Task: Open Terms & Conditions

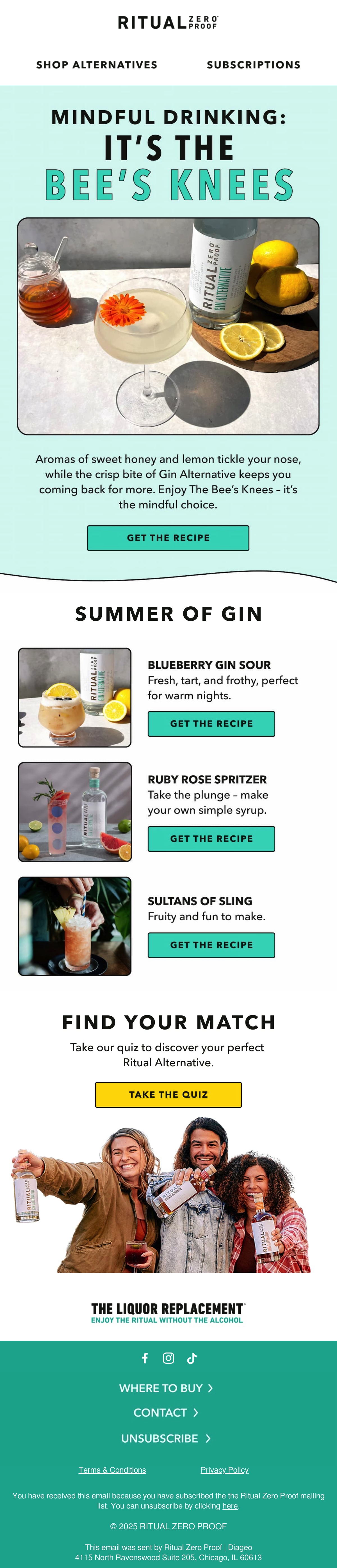Action: click(112, 1470)
